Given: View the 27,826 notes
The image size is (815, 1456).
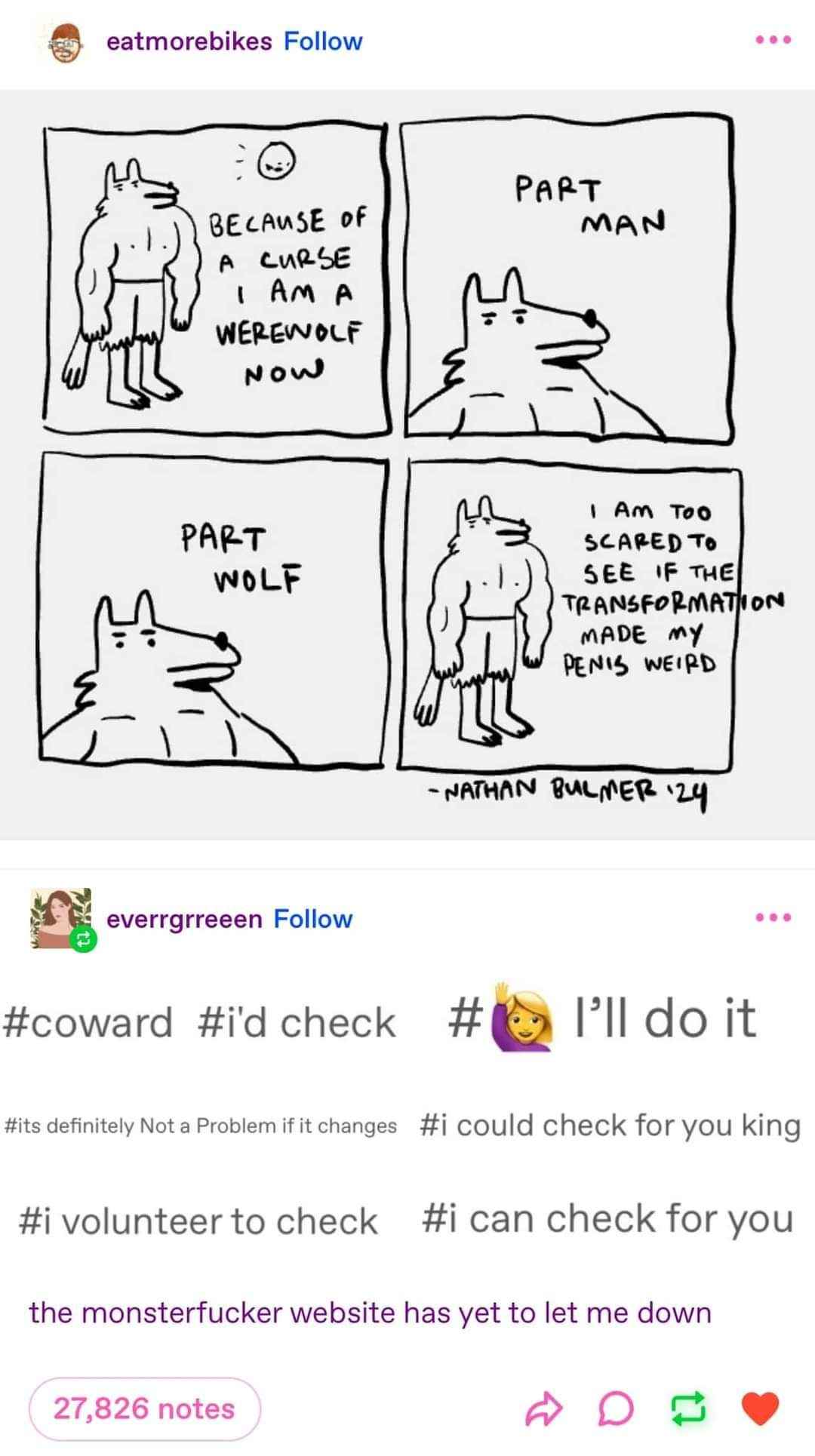Looking at the screenshot, I should (144, 1408).
